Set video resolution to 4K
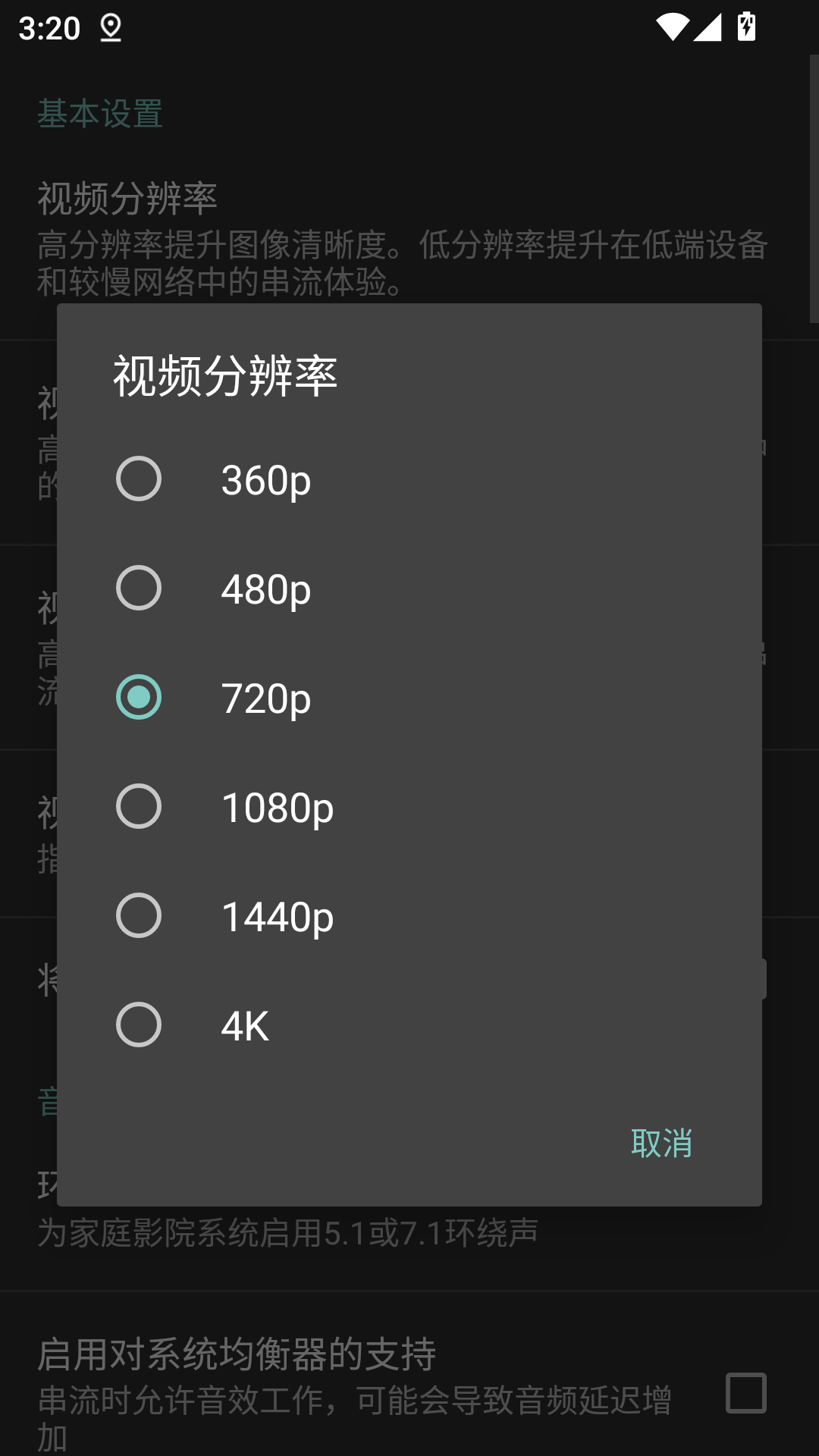This screenshot has height=1456, width=819. [x=139, y=1025]
